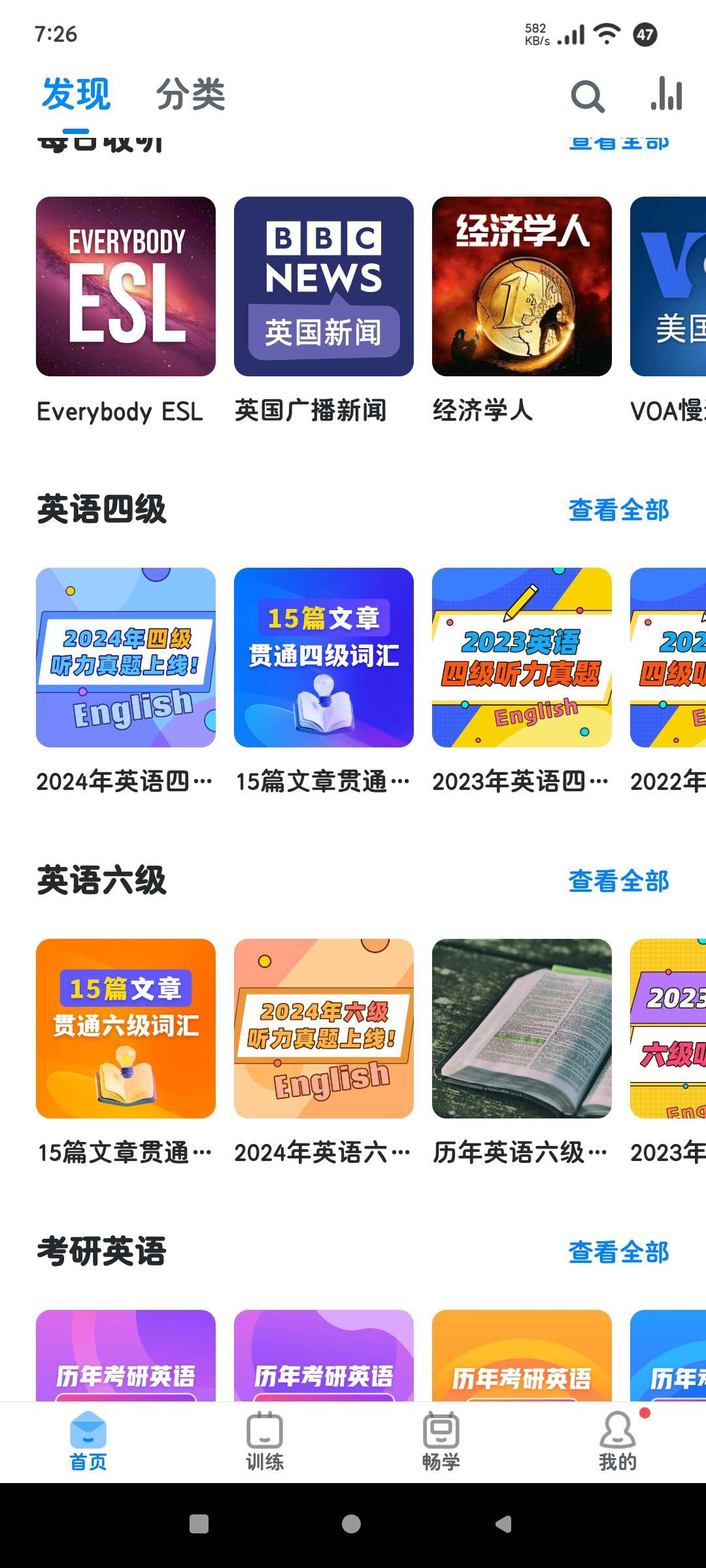The width and height of the screenshot is (706, 1568).
Task: Open the audio bars icon
Action: pos(666,95)
